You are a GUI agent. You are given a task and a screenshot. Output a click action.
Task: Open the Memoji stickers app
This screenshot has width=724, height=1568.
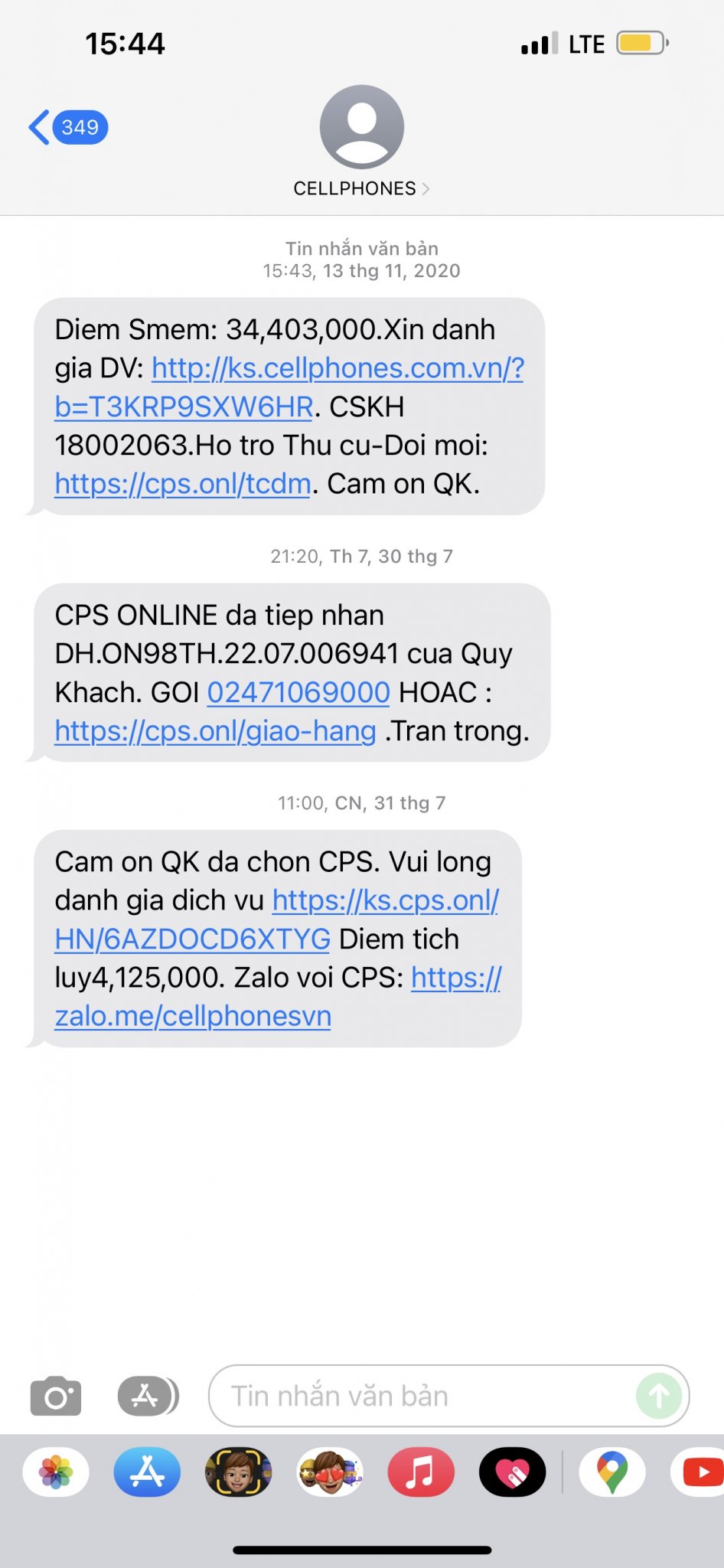coord(330,1472)
